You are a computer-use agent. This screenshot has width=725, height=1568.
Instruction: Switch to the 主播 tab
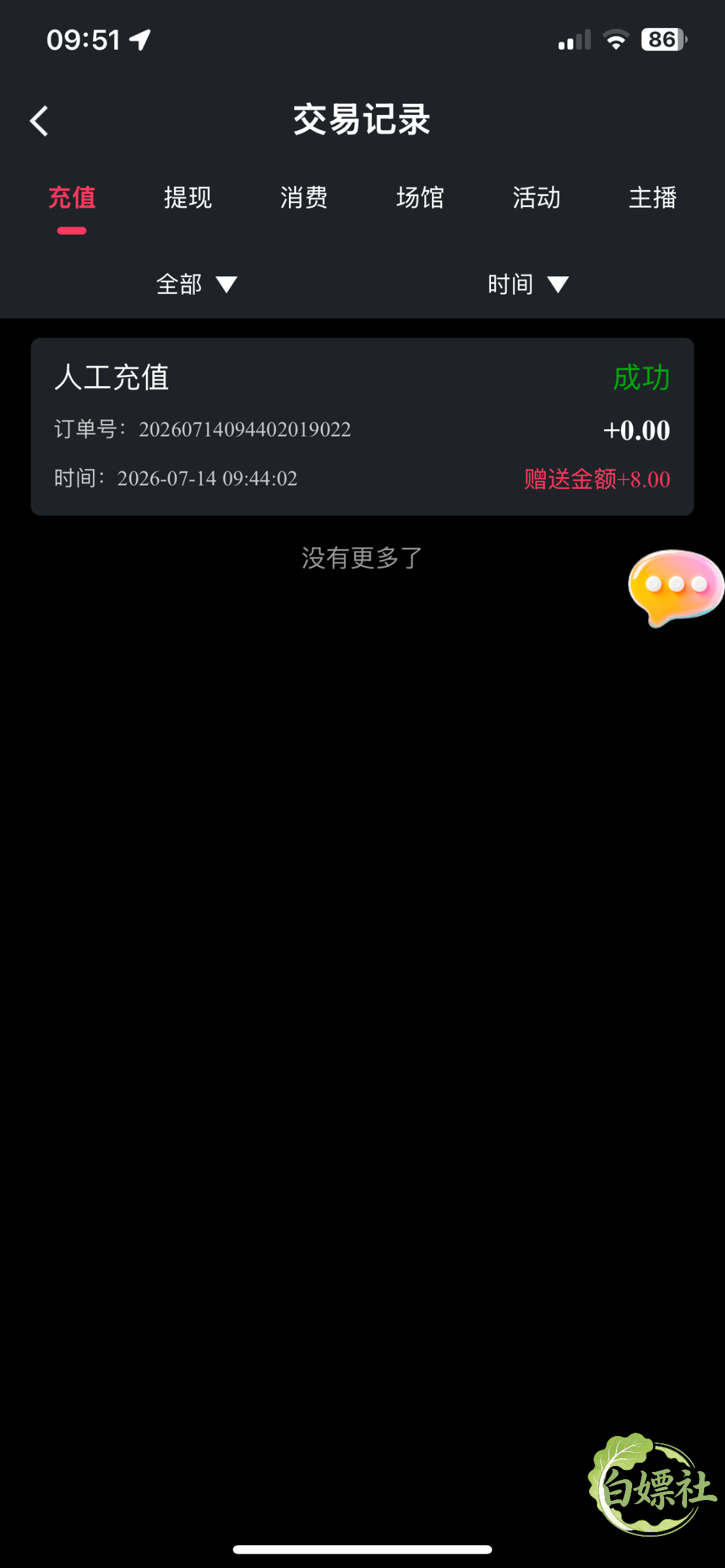point(652,197)
